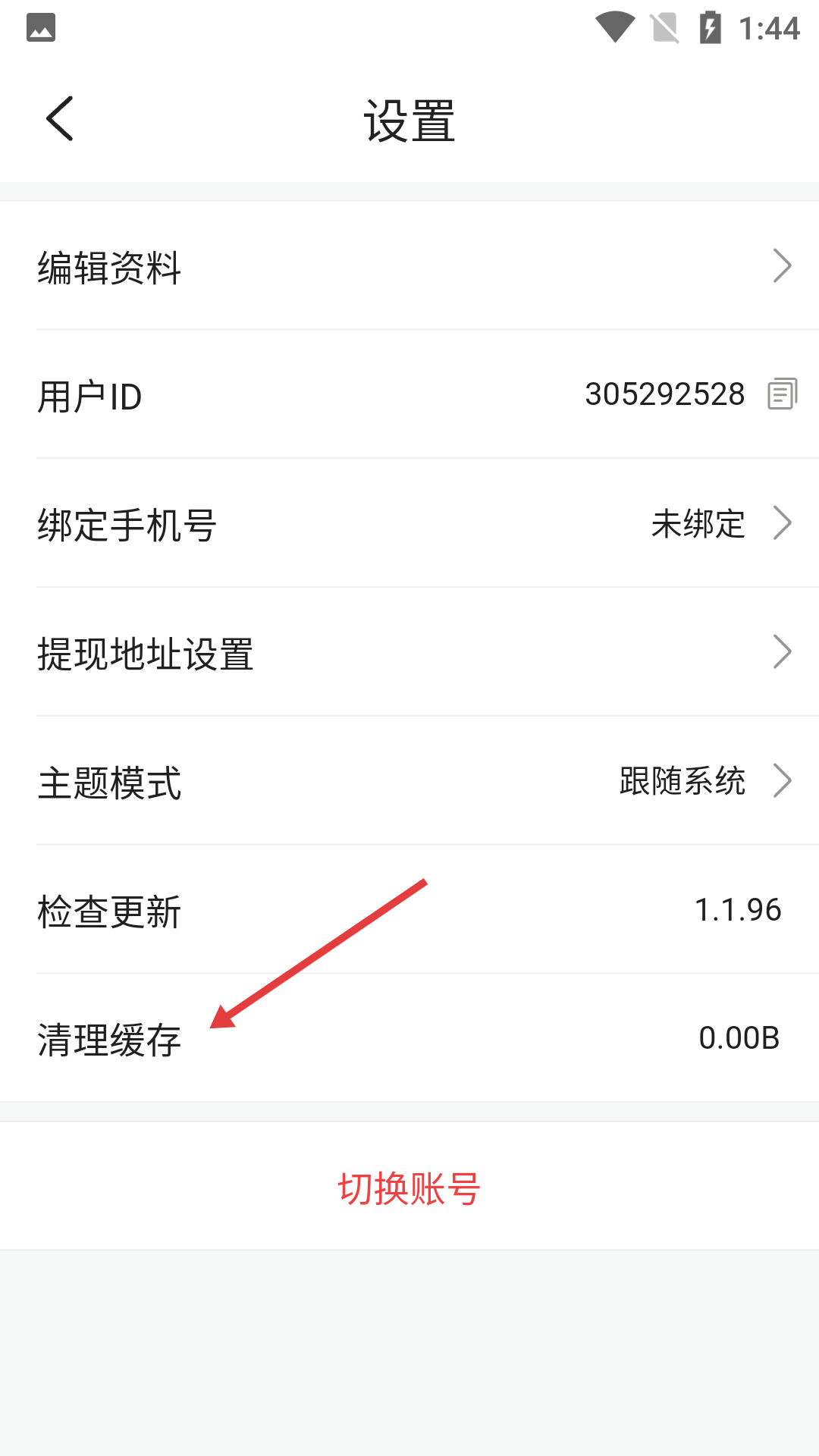Click the 0.00B cache size indicator
Viewport: 819px width, 1456px height.
(739, 1036)
